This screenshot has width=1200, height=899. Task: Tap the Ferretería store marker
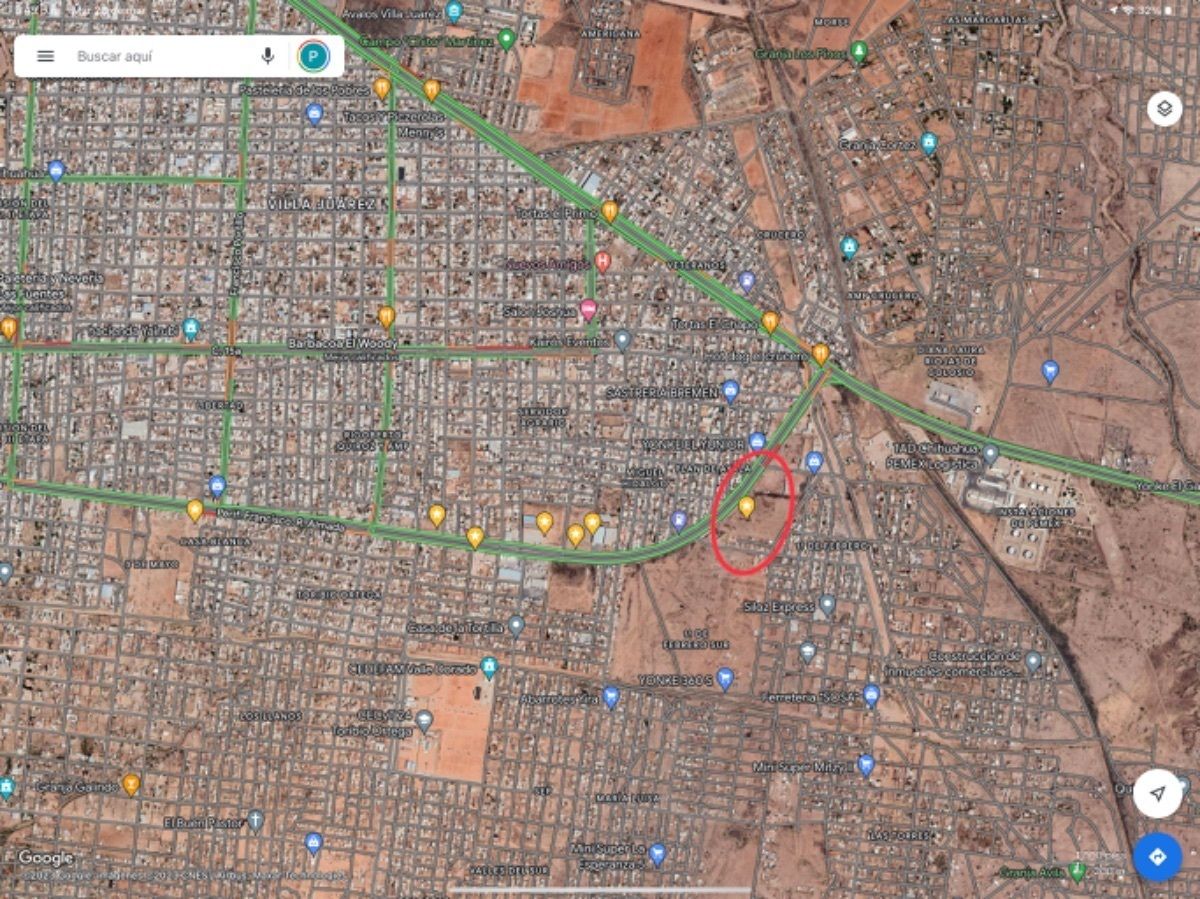(871, 694)
